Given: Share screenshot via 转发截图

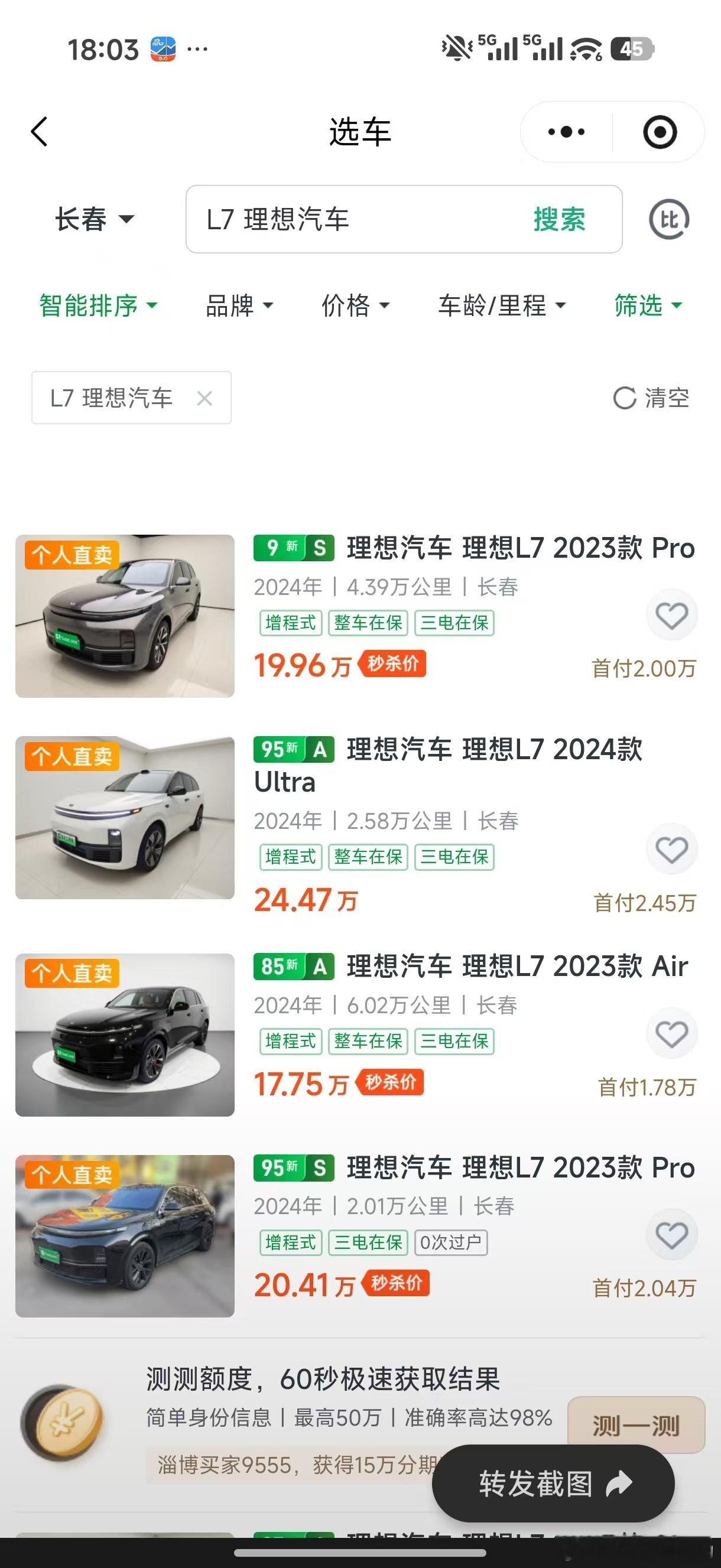Looking at the screenshot, I should [553, 1484].
